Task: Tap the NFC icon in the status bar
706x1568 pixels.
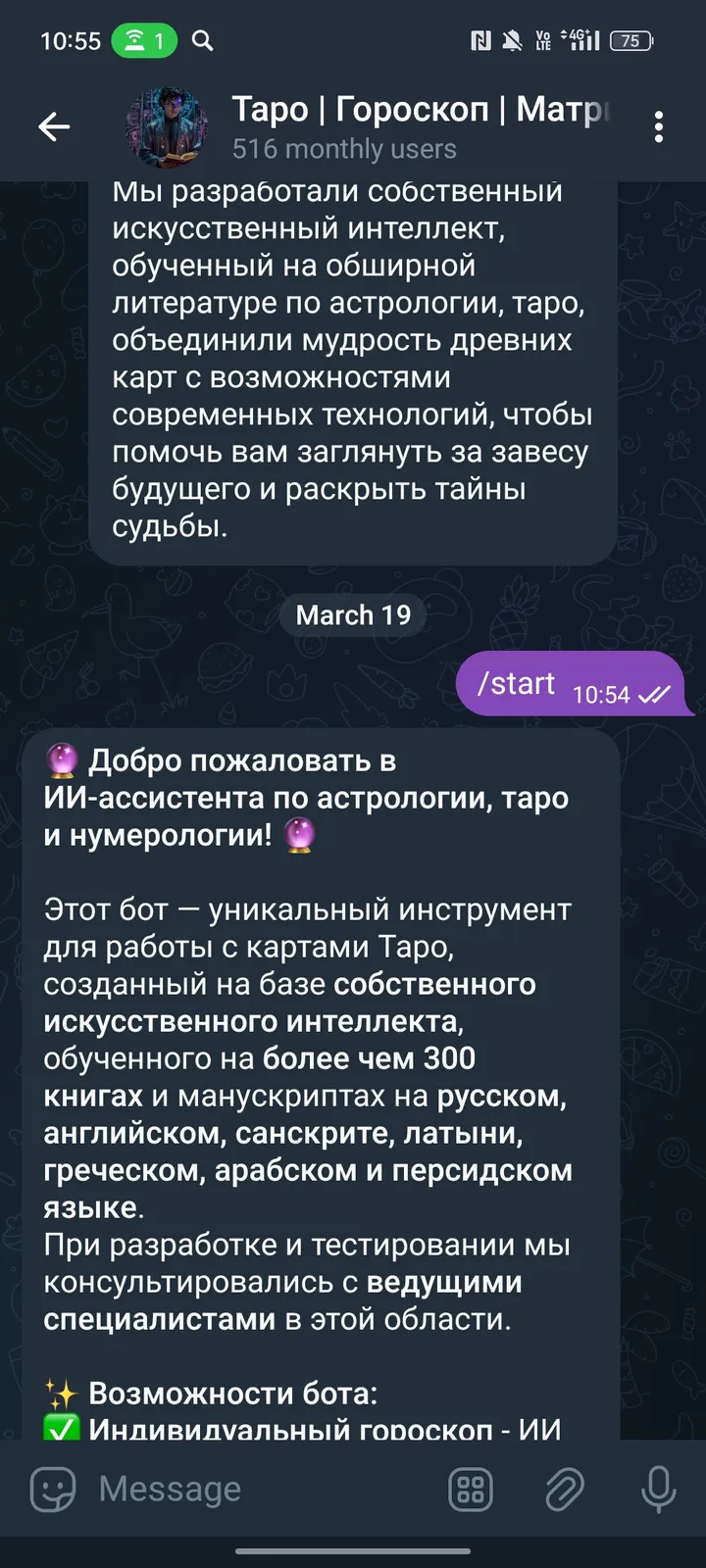Action: tap(479, 40)
